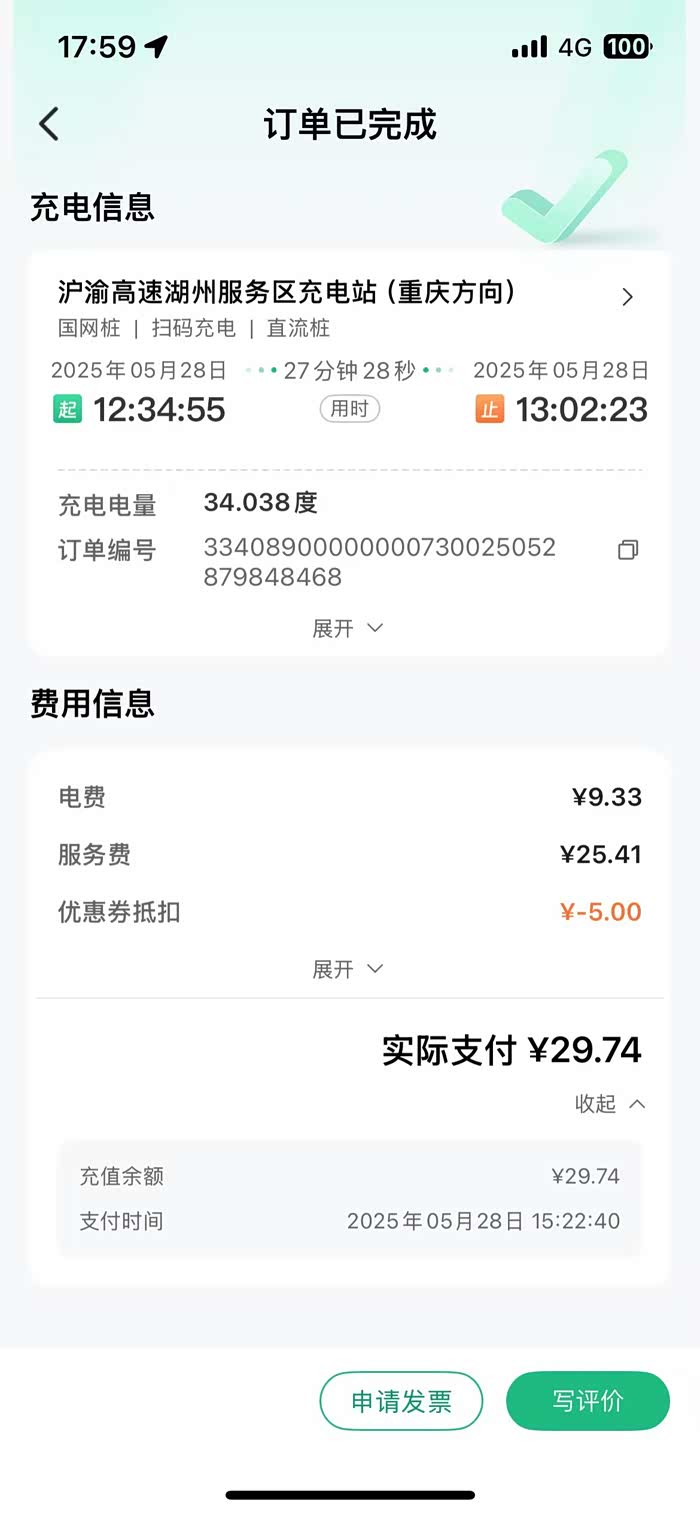Collapse payment details with 收起
Image resolution: width=700 pixels, height=1514 pixels.
[610, 1104]
